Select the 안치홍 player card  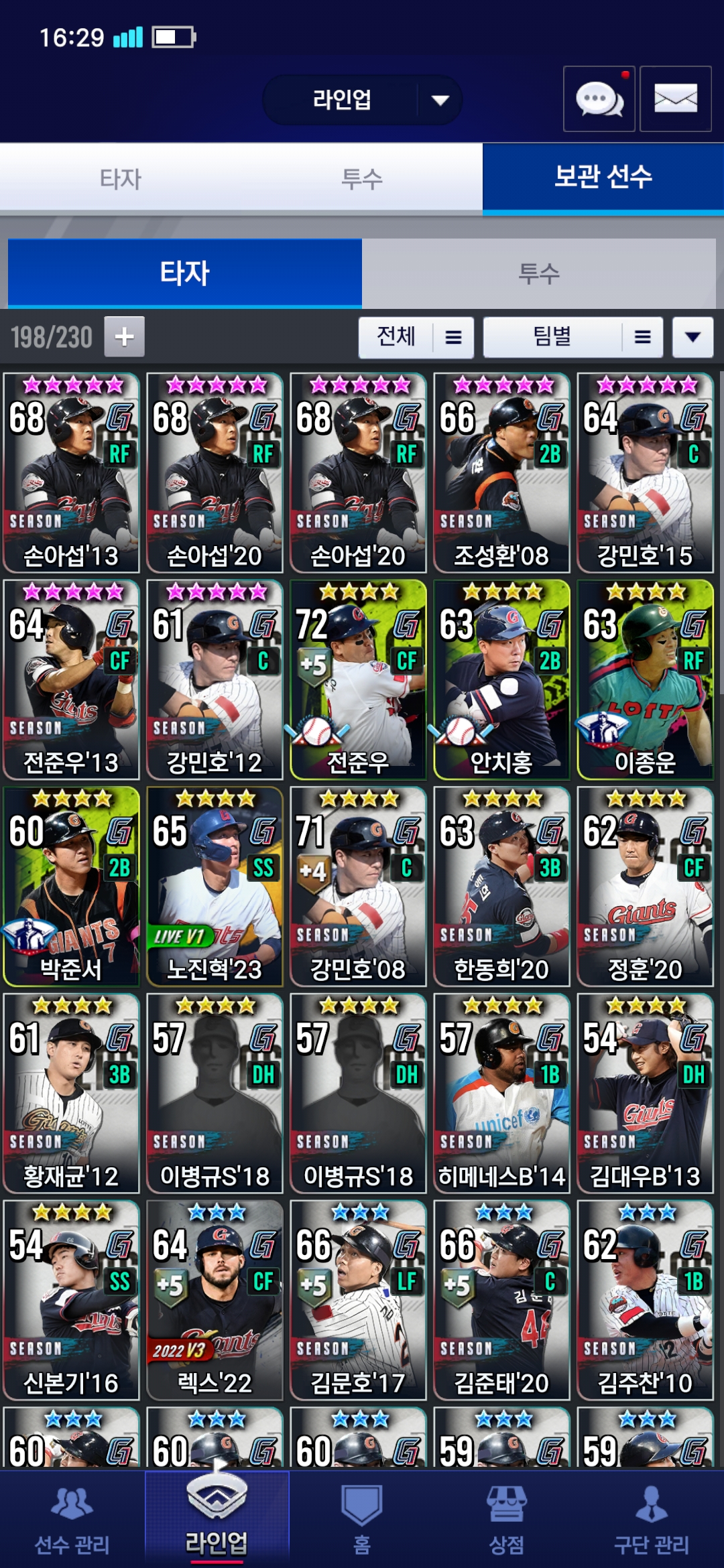coord(502,680)
